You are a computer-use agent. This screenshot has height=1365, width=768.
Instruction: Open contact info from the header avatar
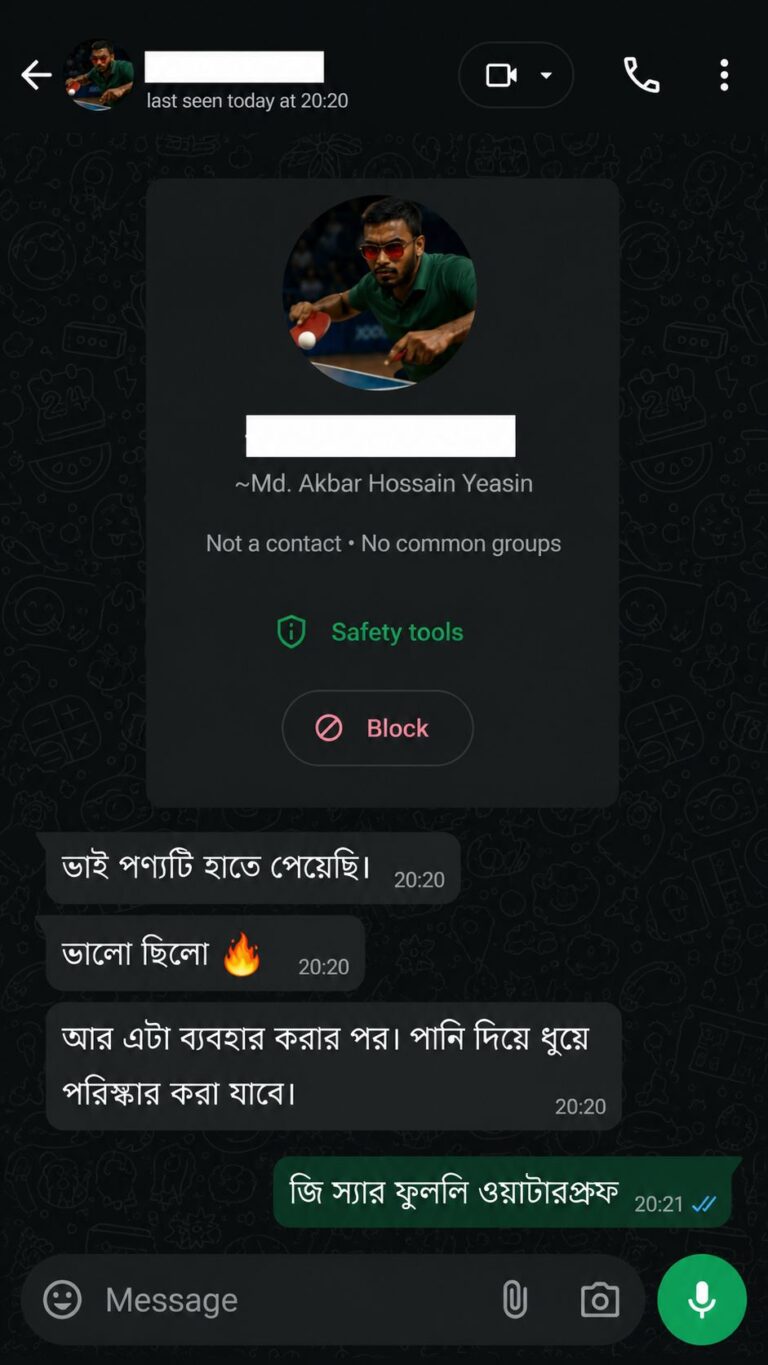[99, 75]
